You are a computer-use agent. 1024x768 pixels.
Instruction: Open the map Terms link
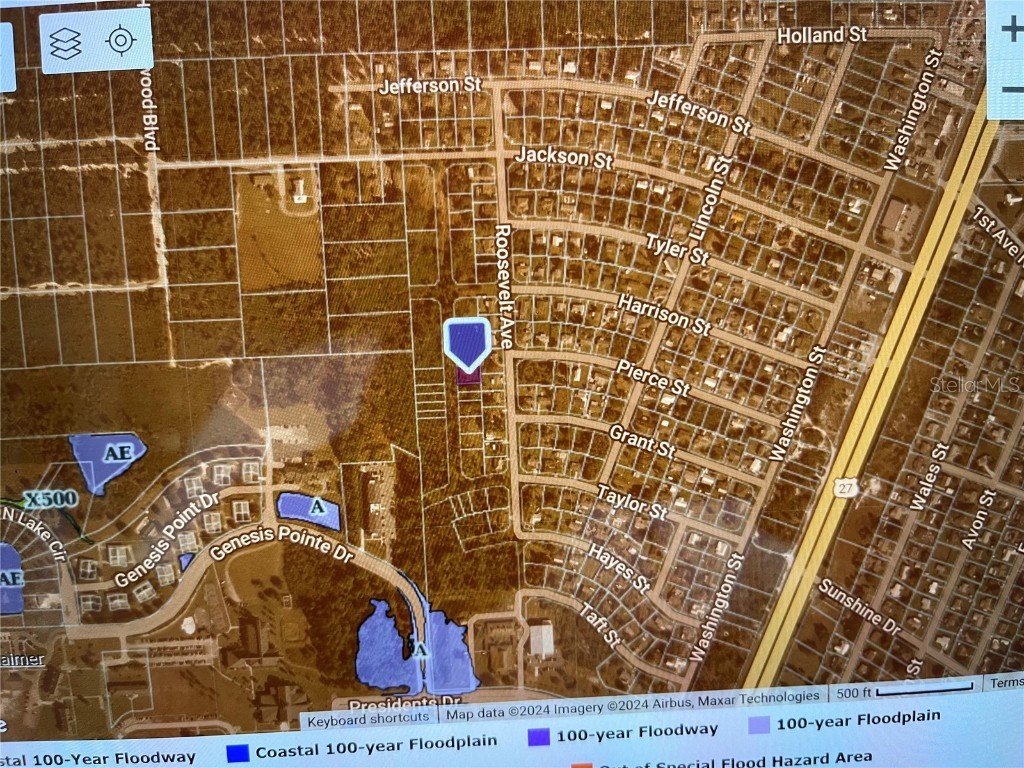(1005, 683)
